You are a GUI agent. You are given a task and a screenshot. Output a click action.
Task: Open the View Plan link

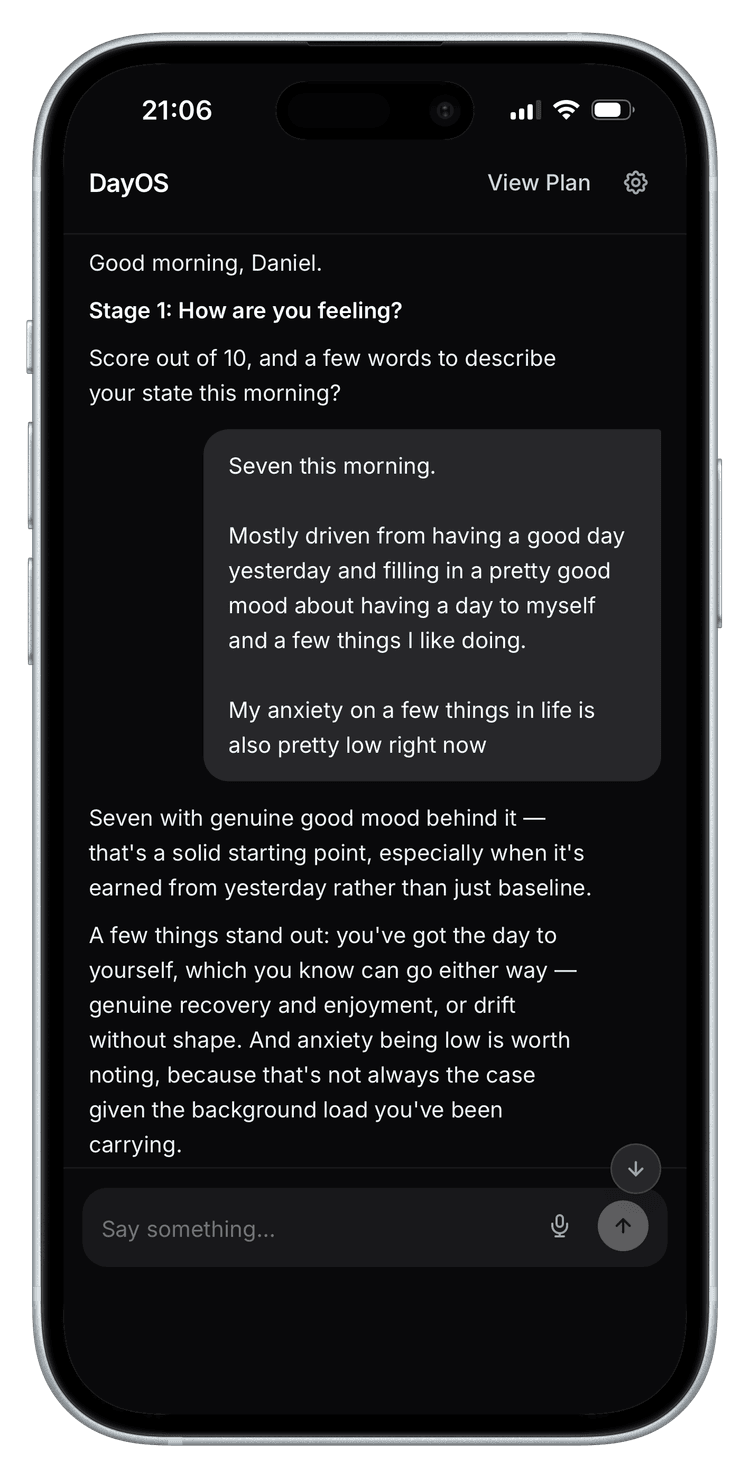point(539,183)
